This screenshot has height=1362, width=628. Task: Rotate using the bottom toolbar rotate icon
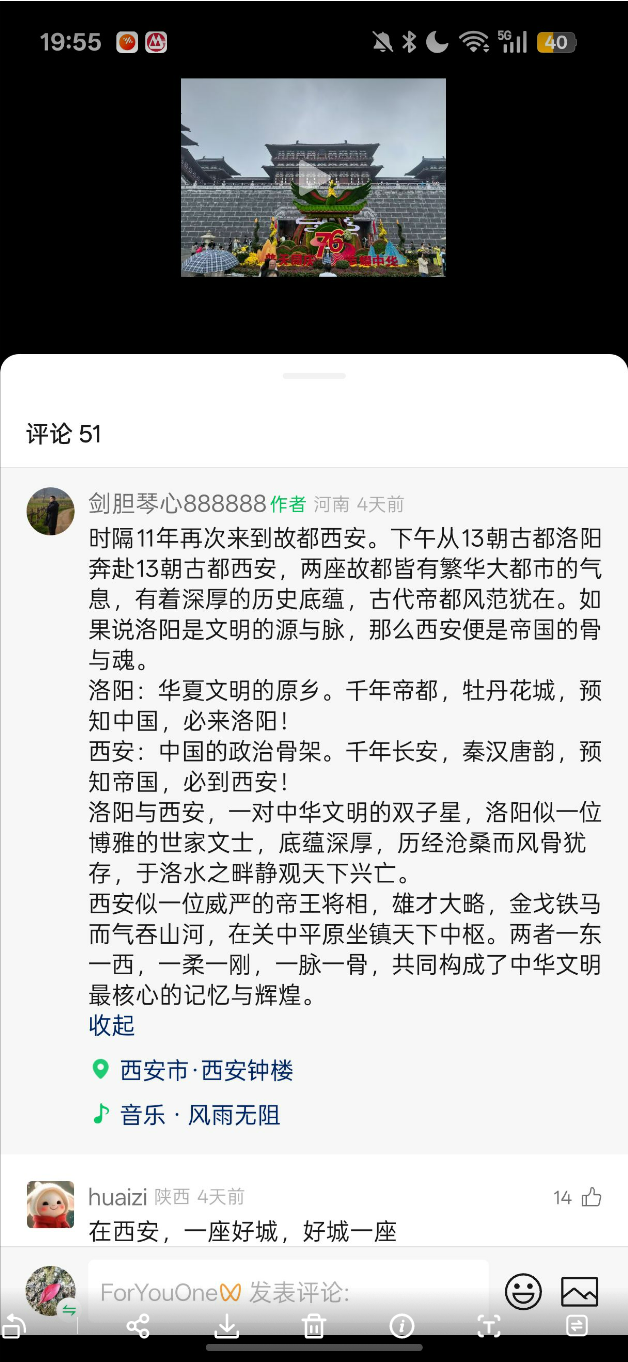(x=14, y=1326)
